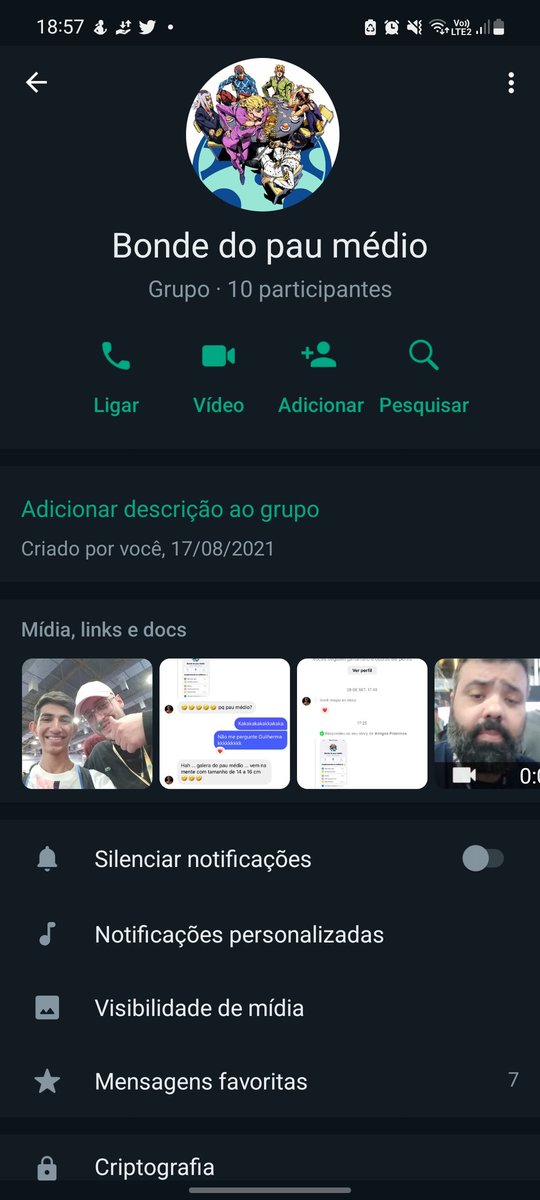This screenshot has height=1200, width=540.
Task: Tap Adicionar to add participants
Action: [321, 378]
